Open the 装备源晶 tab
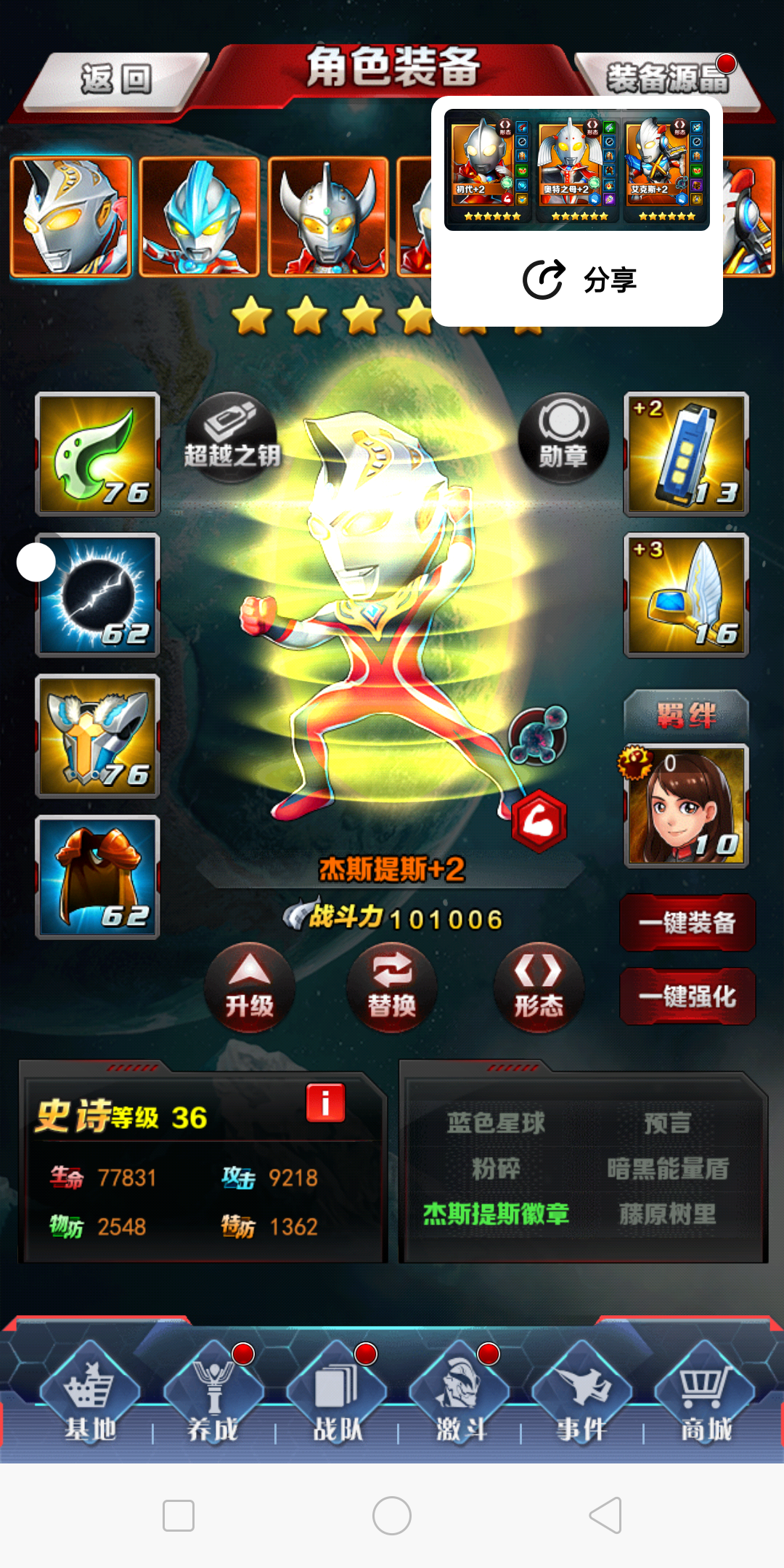Image resolution: width=784 pixels, height=1568 pixels. click(x=666, y=78)
